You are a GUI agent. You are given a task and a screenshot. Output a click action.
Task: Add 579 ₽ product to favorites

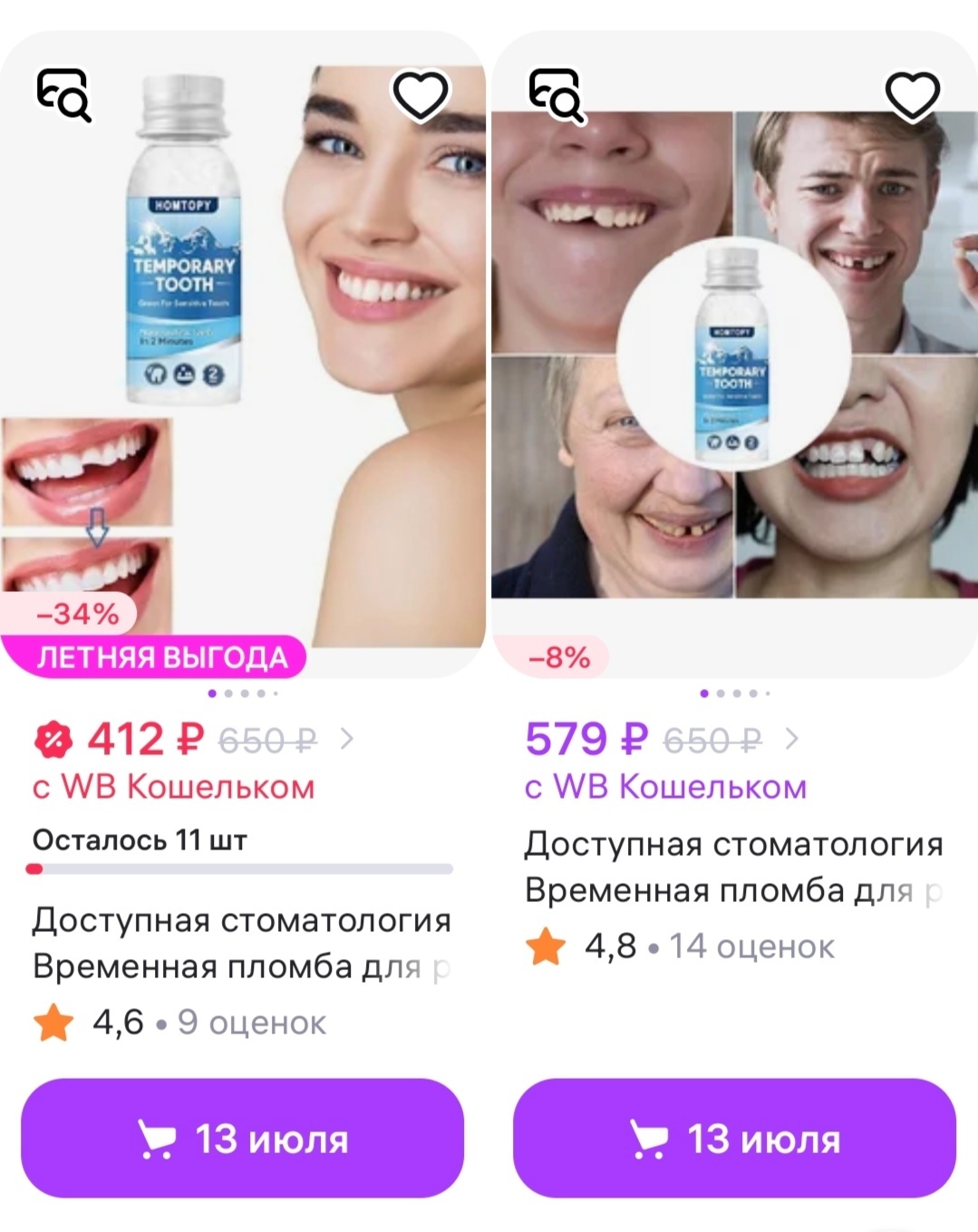[x=912, y=95]
